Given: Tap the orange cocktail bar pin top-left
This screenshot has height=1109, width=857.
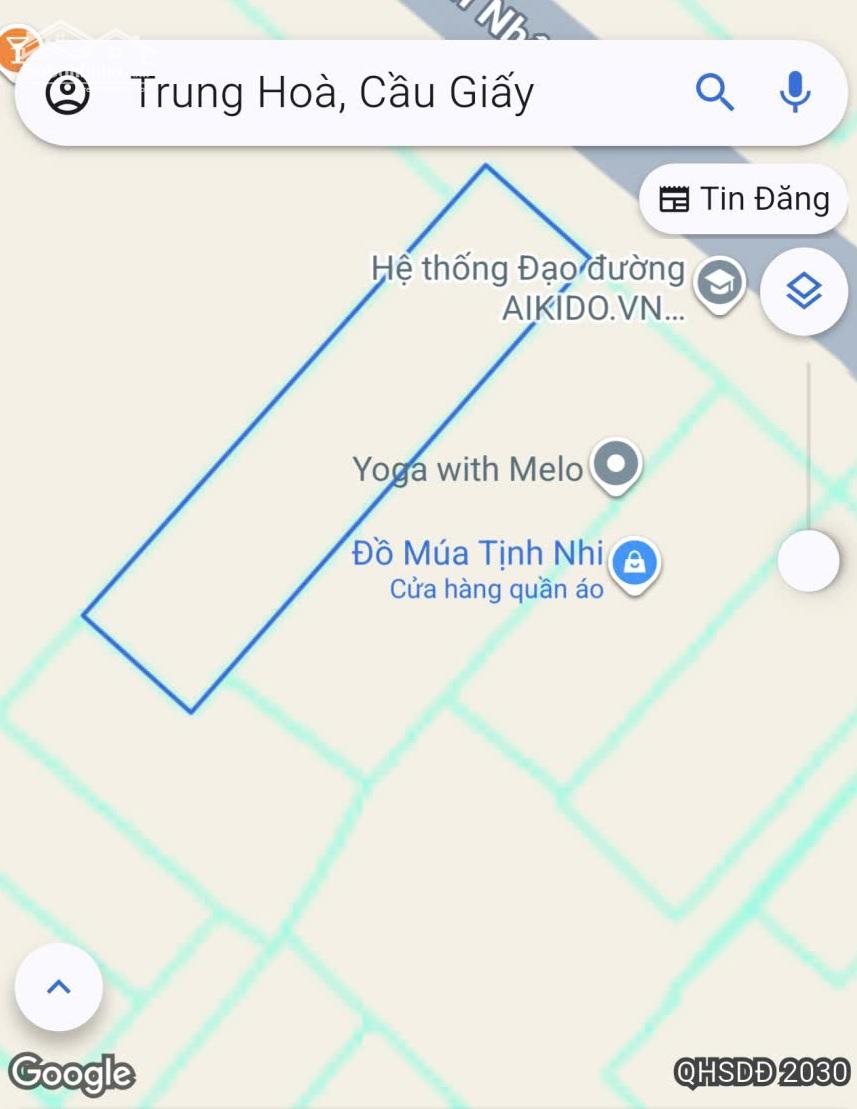Looking at the screenshot, I should (x=15, y=45).
